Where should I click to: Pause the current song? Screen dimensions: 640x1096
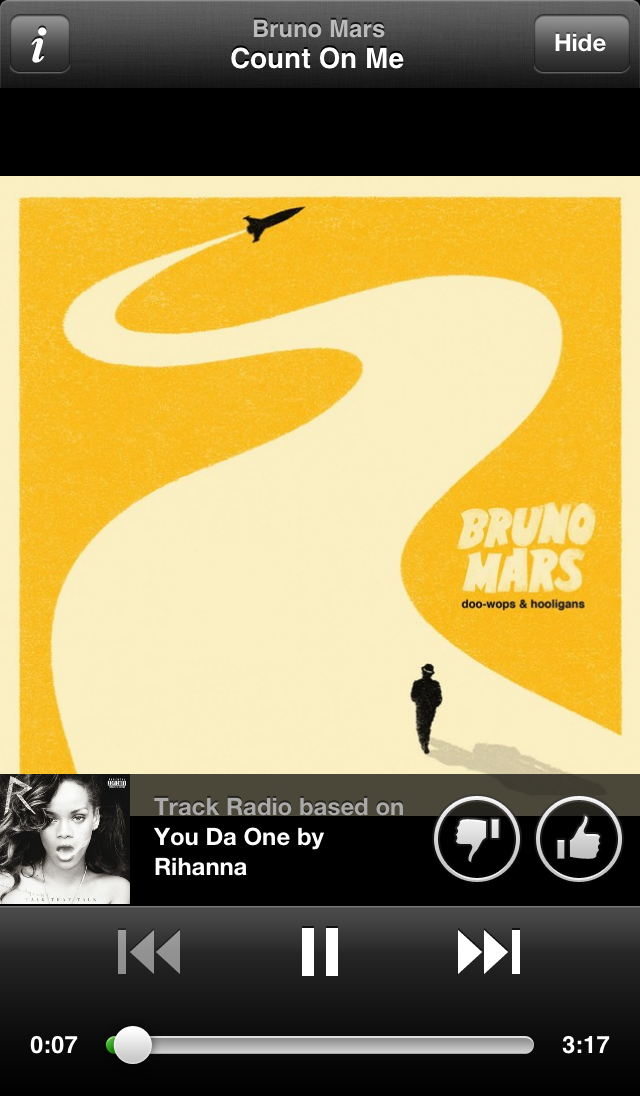[320, 951]
